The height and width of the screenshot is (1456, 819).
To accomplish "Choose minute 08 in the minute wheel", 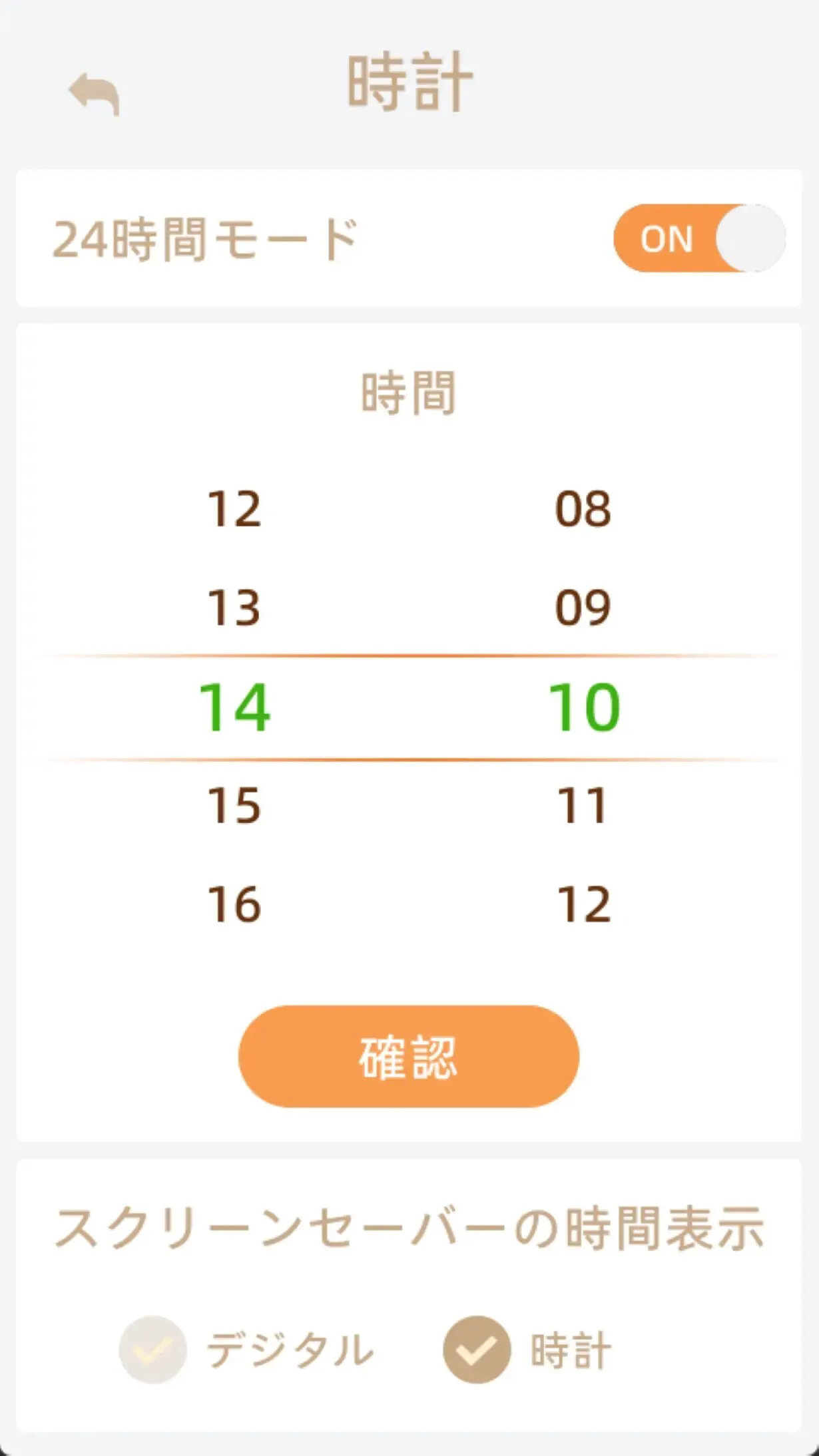I will (x=583, y=509).
